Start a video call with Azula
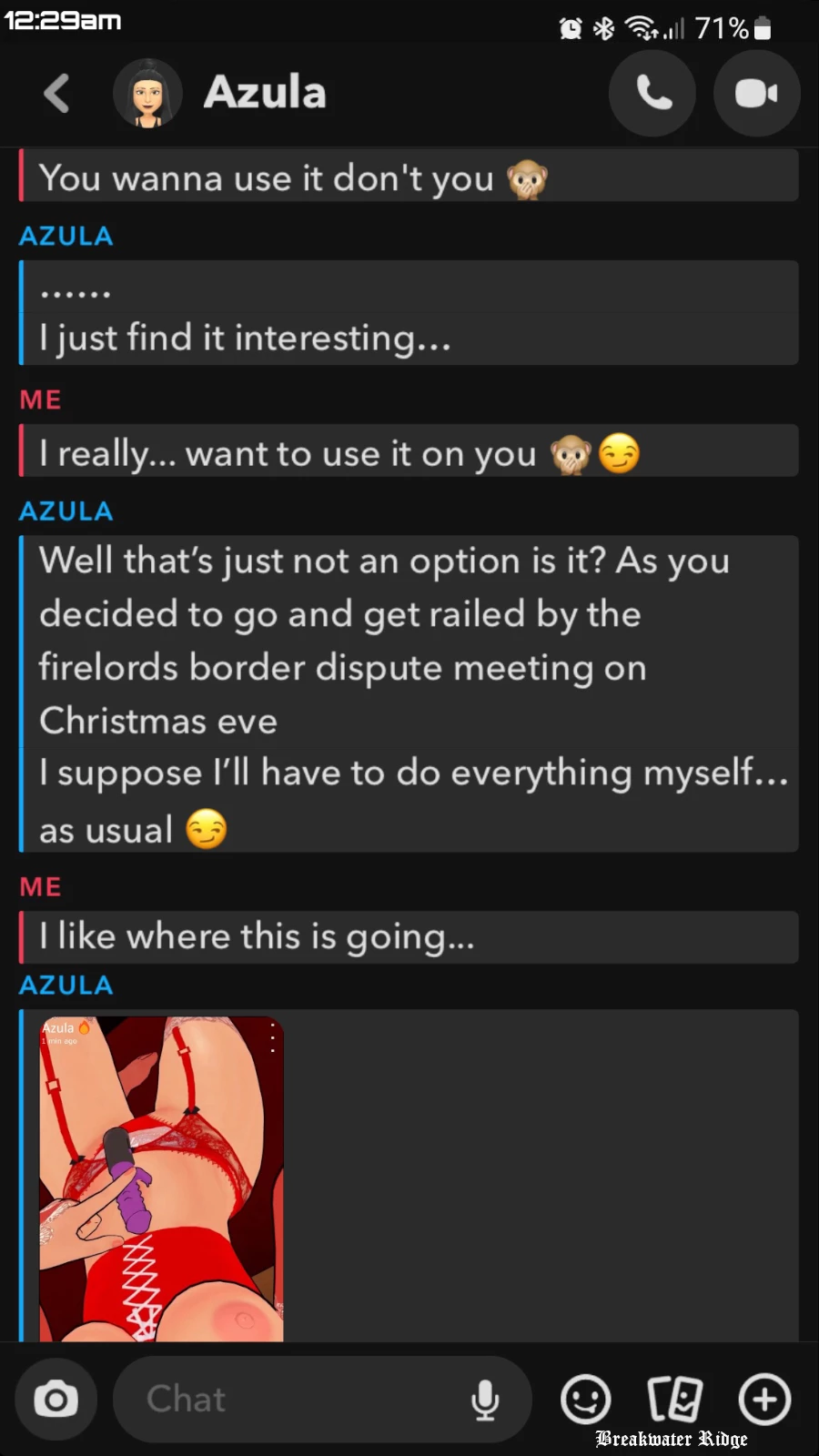Viewport: 819px width, 1456px height. [x=756, y=94]
